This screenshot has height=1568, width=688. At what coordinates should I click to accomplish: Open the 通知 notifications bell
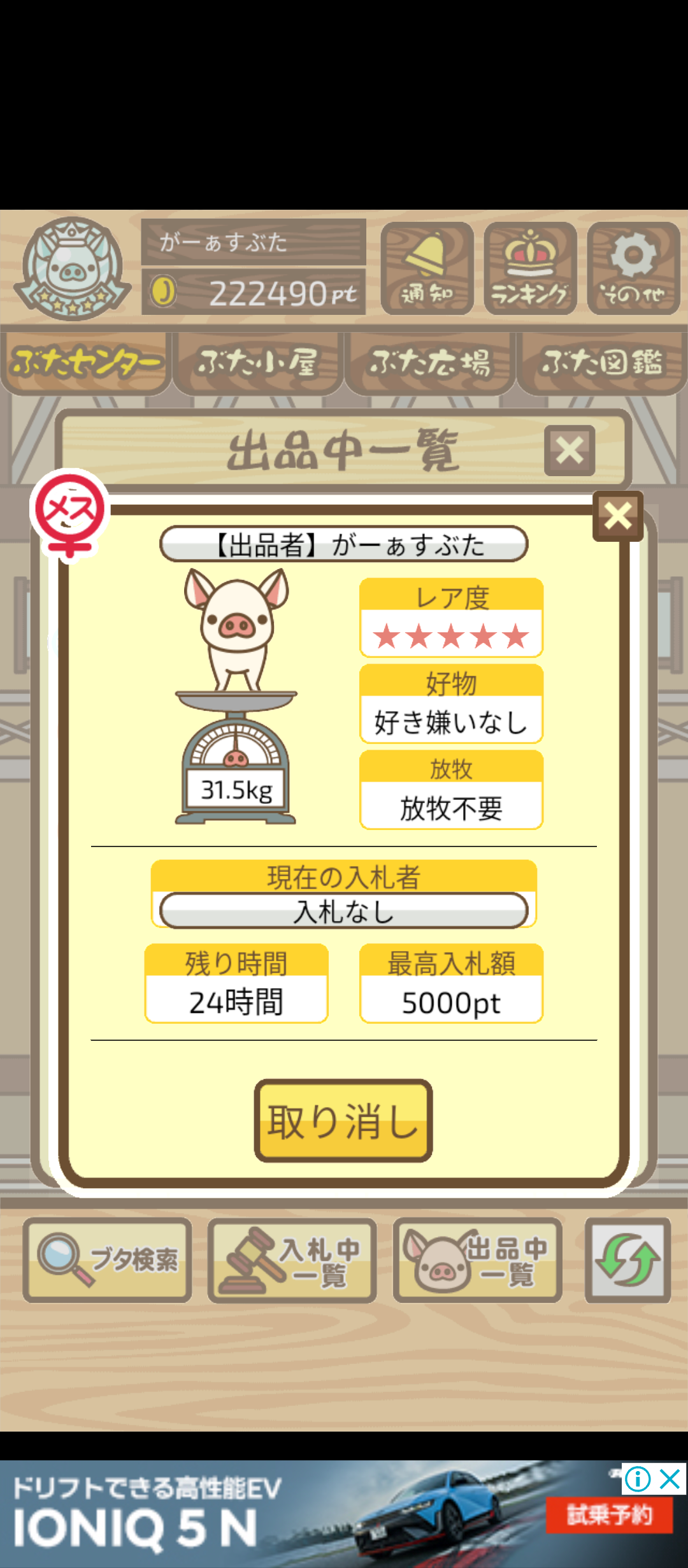(x=427, y=268)
